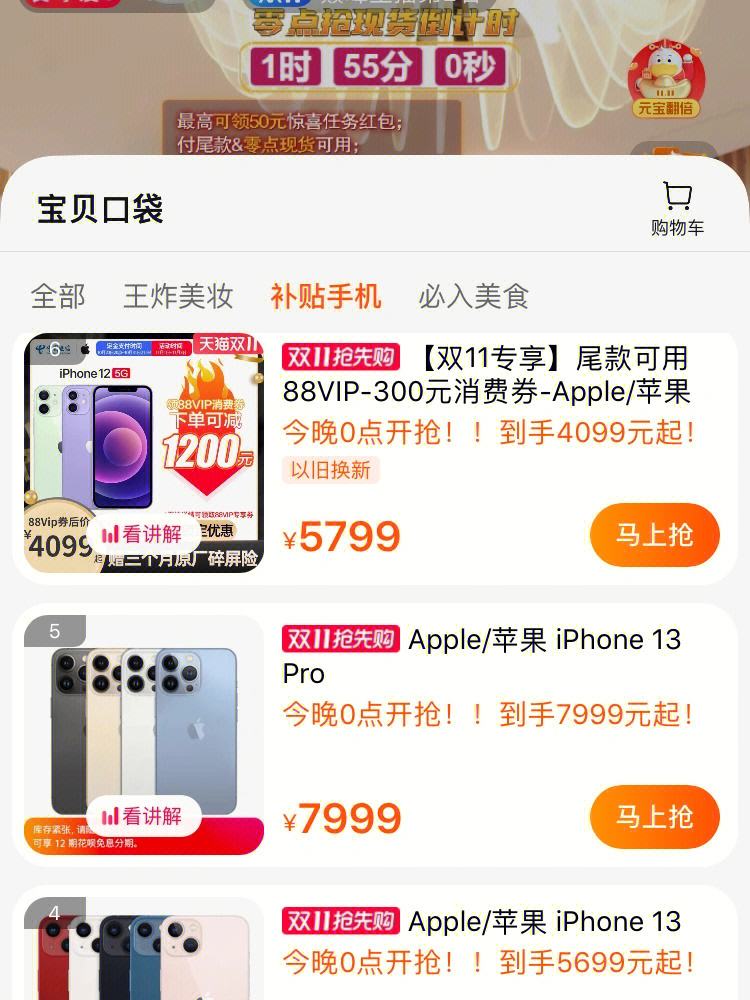Open the 元宝翻倍 floating reward icon
Viewport: 750px width, 1000px height.
click(x=665, y=80)
